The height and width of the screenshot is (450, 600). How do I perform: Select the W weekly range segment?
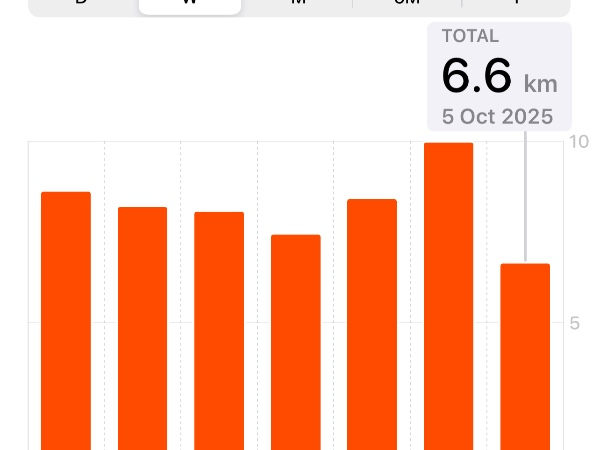pyautogui.click(x=190, y=4)
